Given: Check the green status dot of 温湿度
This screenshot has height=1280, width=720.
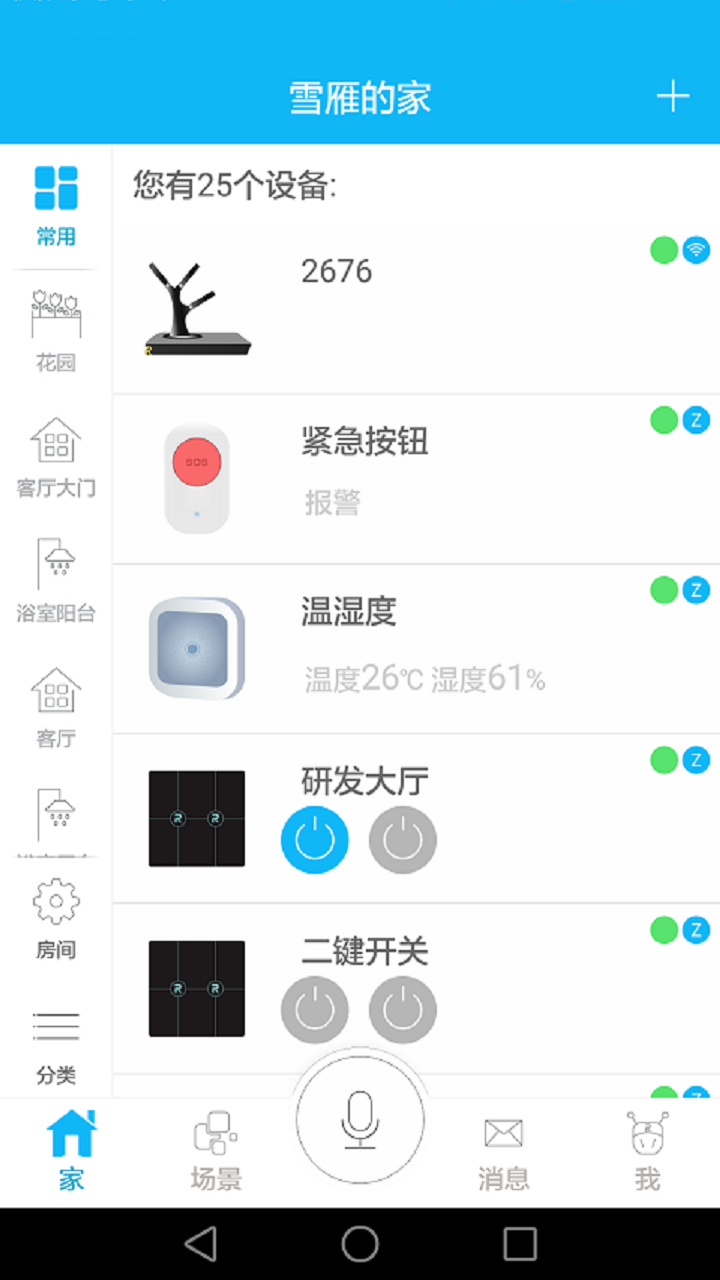Looking at the screenshot, I should (x=662, y=590).
